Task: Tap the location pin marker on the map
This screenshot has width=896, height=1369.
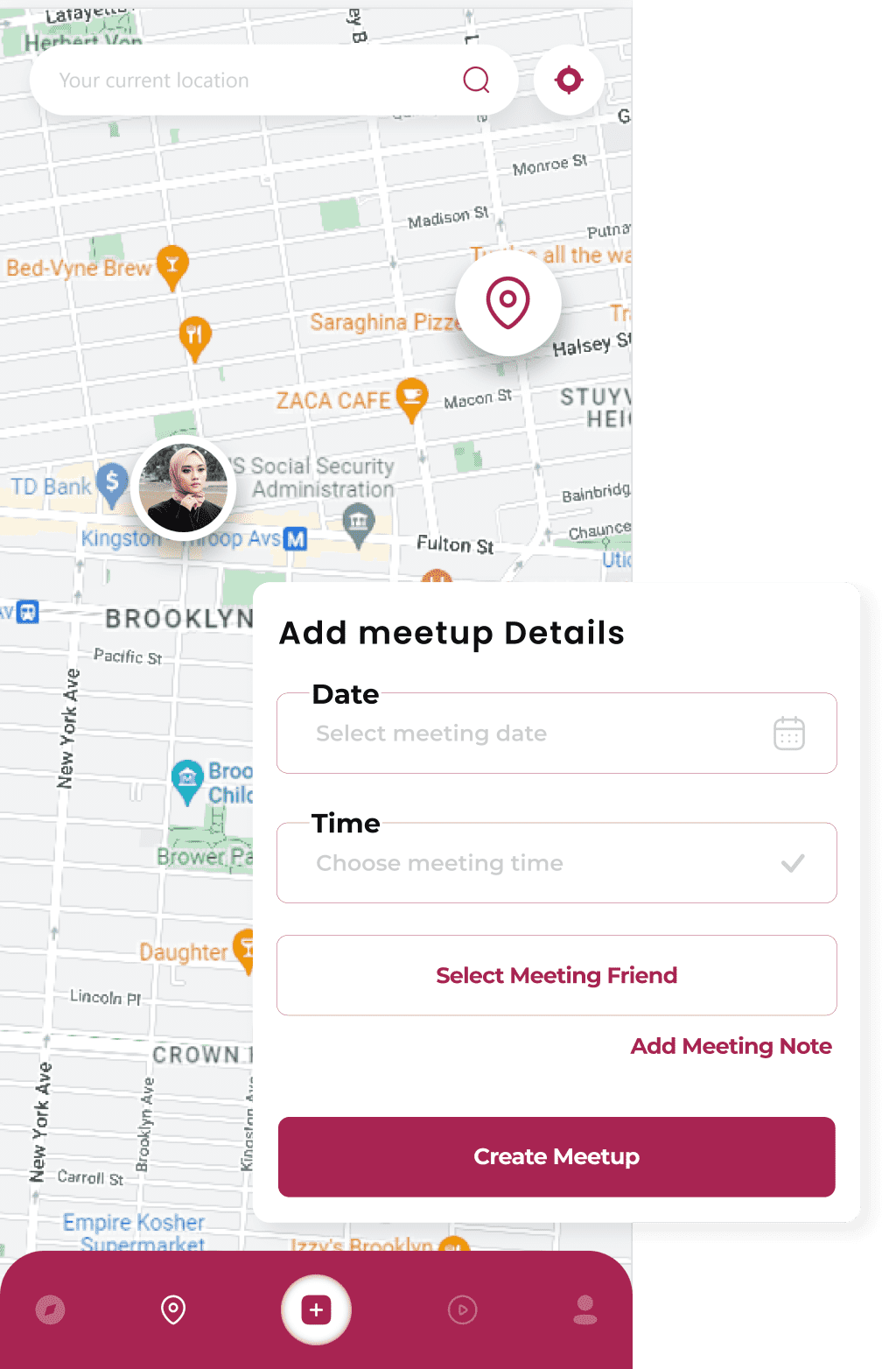Action: (507, 303)
